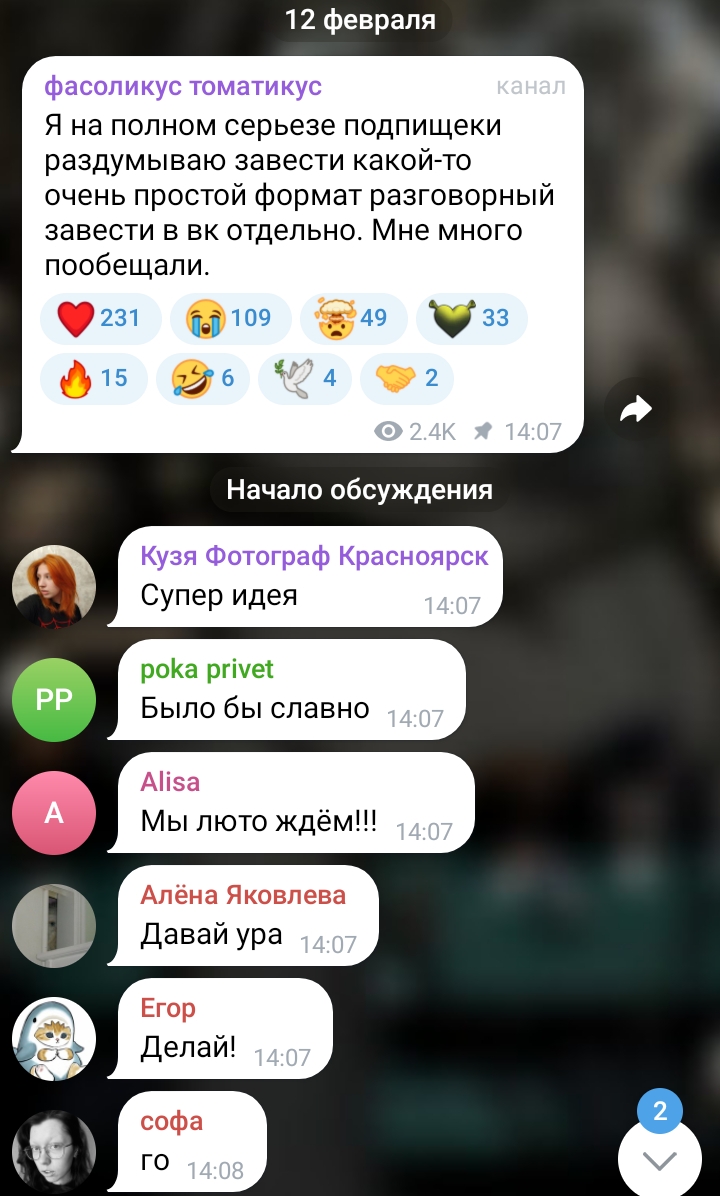720x1196 pixels.
Task: Tap green heart reaction with 33
Action: (x=470, y=318)
